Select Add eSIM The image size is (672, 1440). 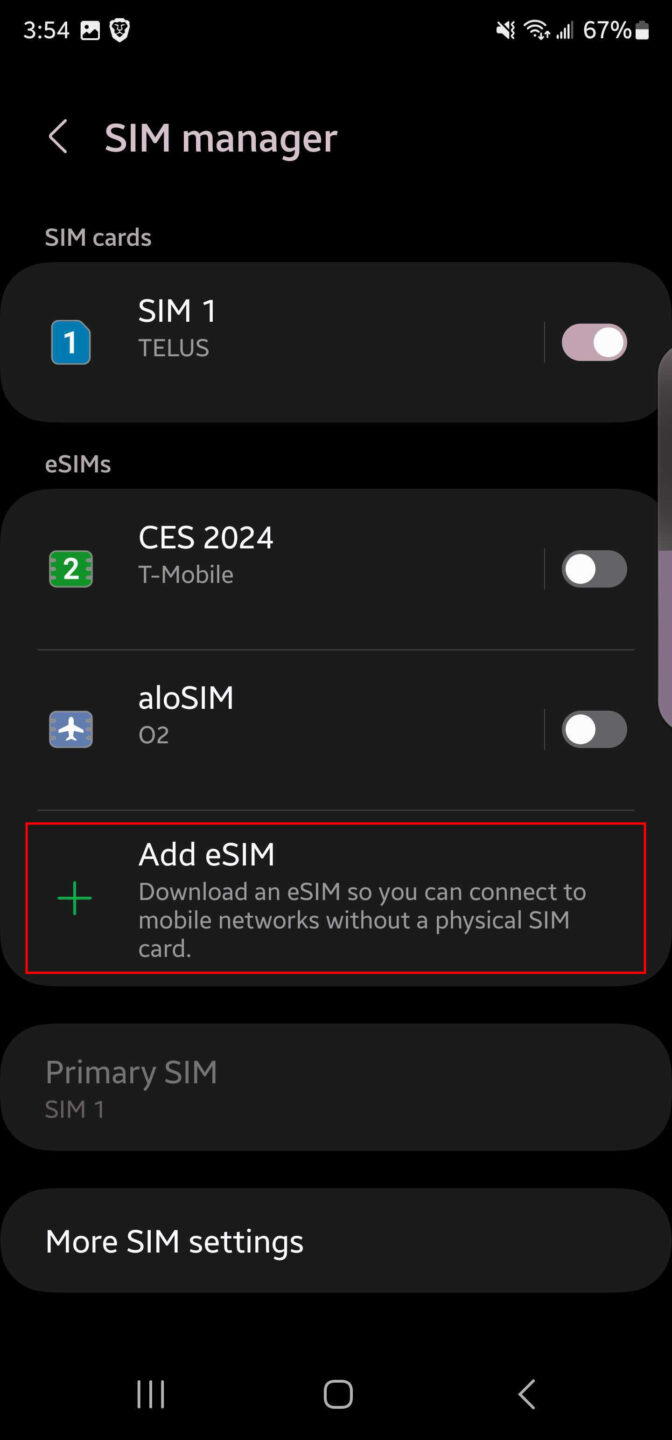pyautogui.click(x=336, y=897)
